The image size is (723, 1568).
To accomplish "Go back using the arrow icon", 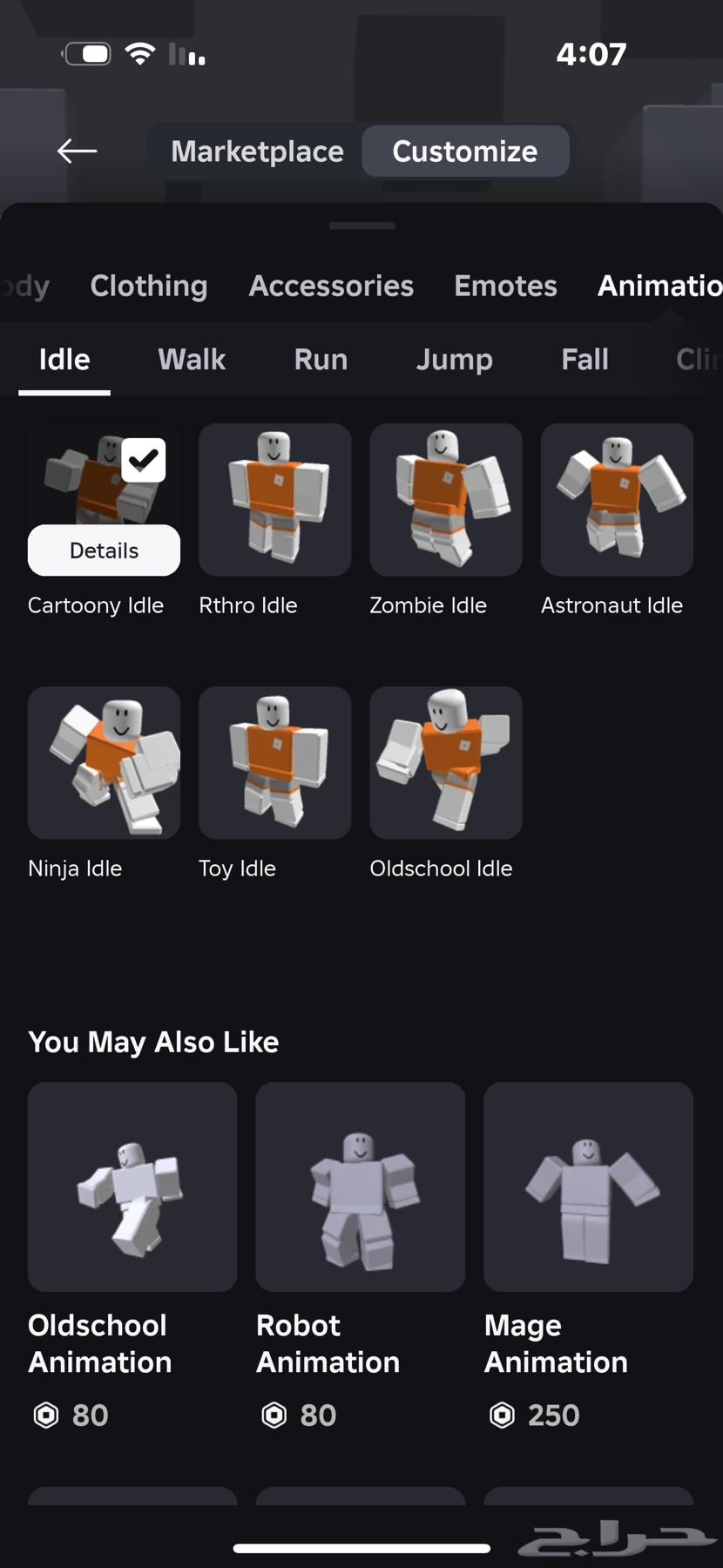I will [77, 152].
